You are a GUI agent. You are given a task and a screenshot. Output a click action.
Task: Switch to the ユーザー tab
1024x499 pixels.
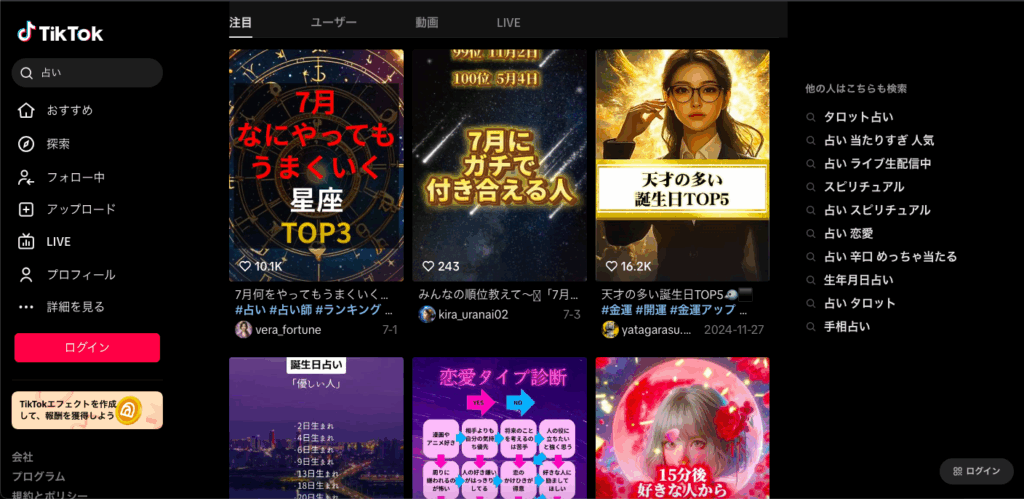tap(333, 22)
